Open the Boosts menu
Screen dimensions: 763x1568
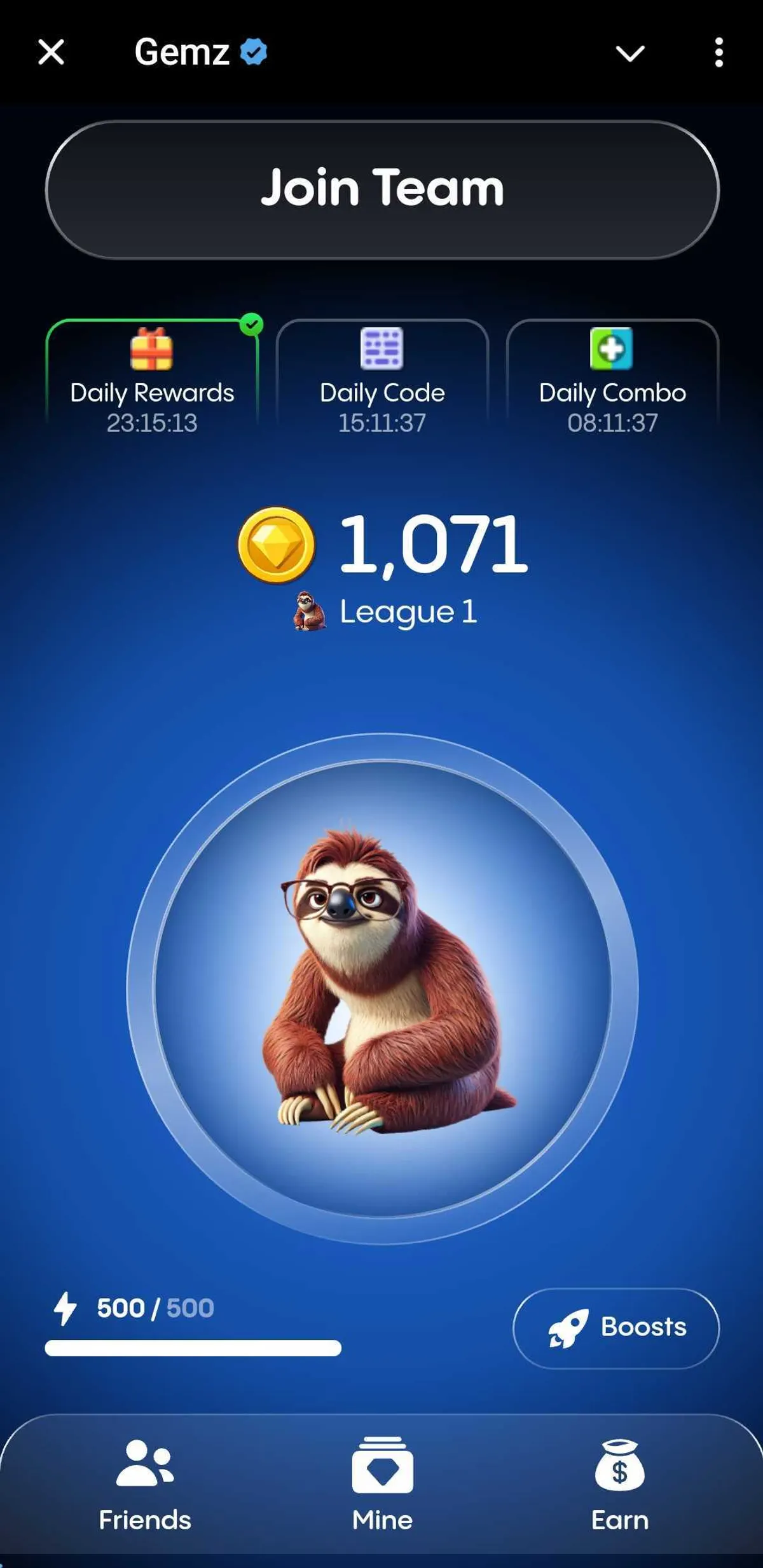pos(615,1328)
